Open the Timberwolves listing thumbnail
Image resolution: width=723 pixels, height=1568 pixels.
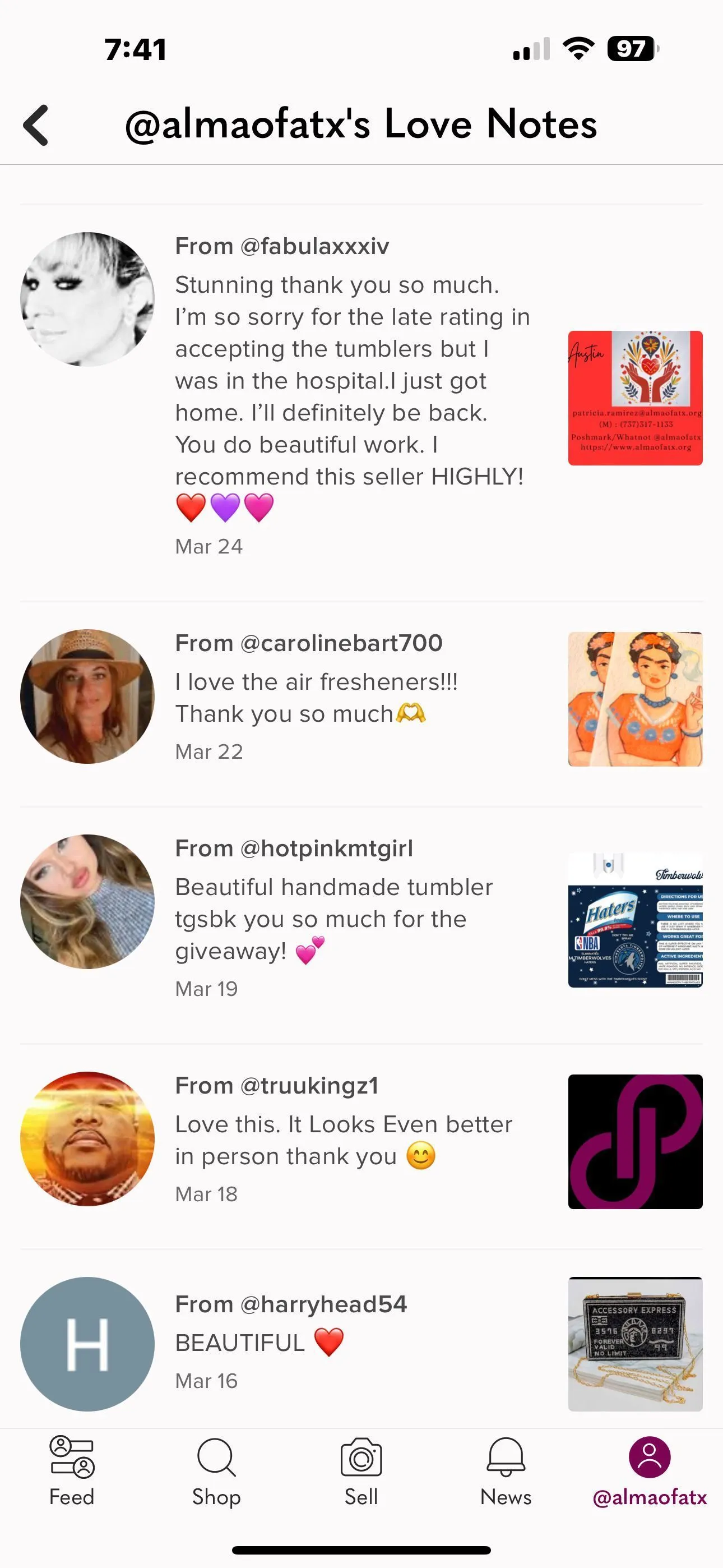(x=636, y=920)
